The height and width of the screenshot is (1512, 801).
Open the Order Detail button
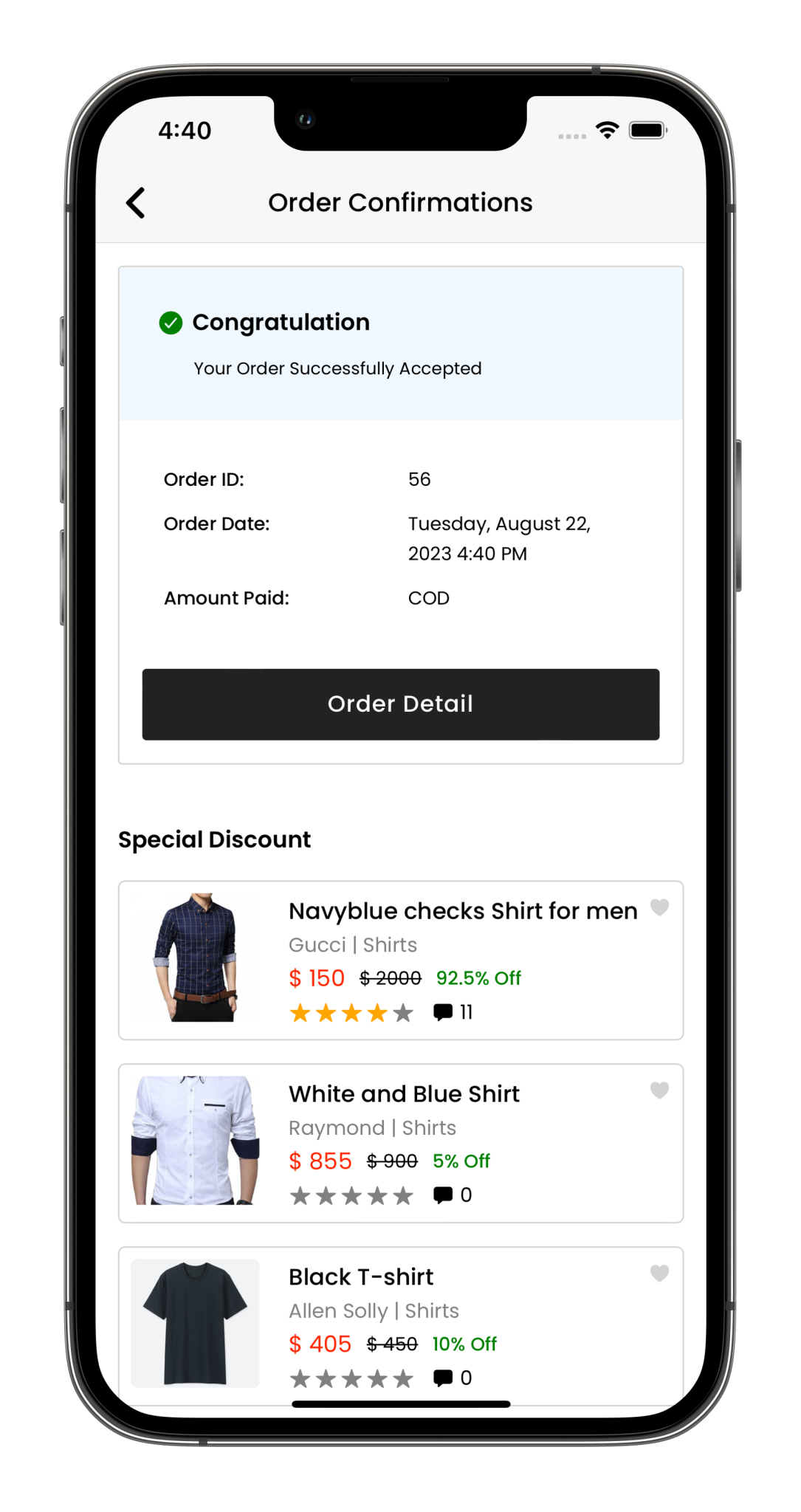[400, 704]
